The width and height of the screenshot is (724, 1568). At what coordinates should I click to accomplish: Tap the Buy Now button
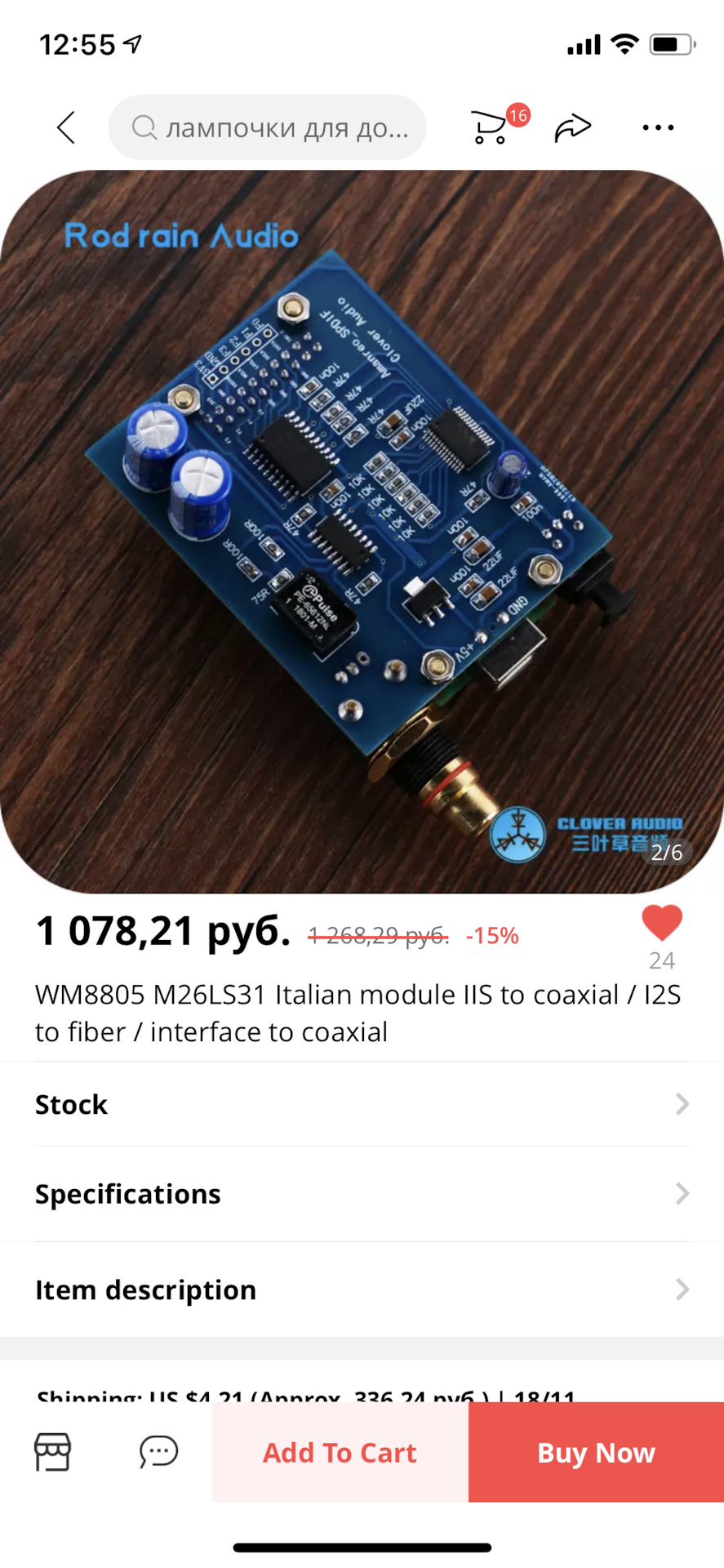[x=596, y=1453]
